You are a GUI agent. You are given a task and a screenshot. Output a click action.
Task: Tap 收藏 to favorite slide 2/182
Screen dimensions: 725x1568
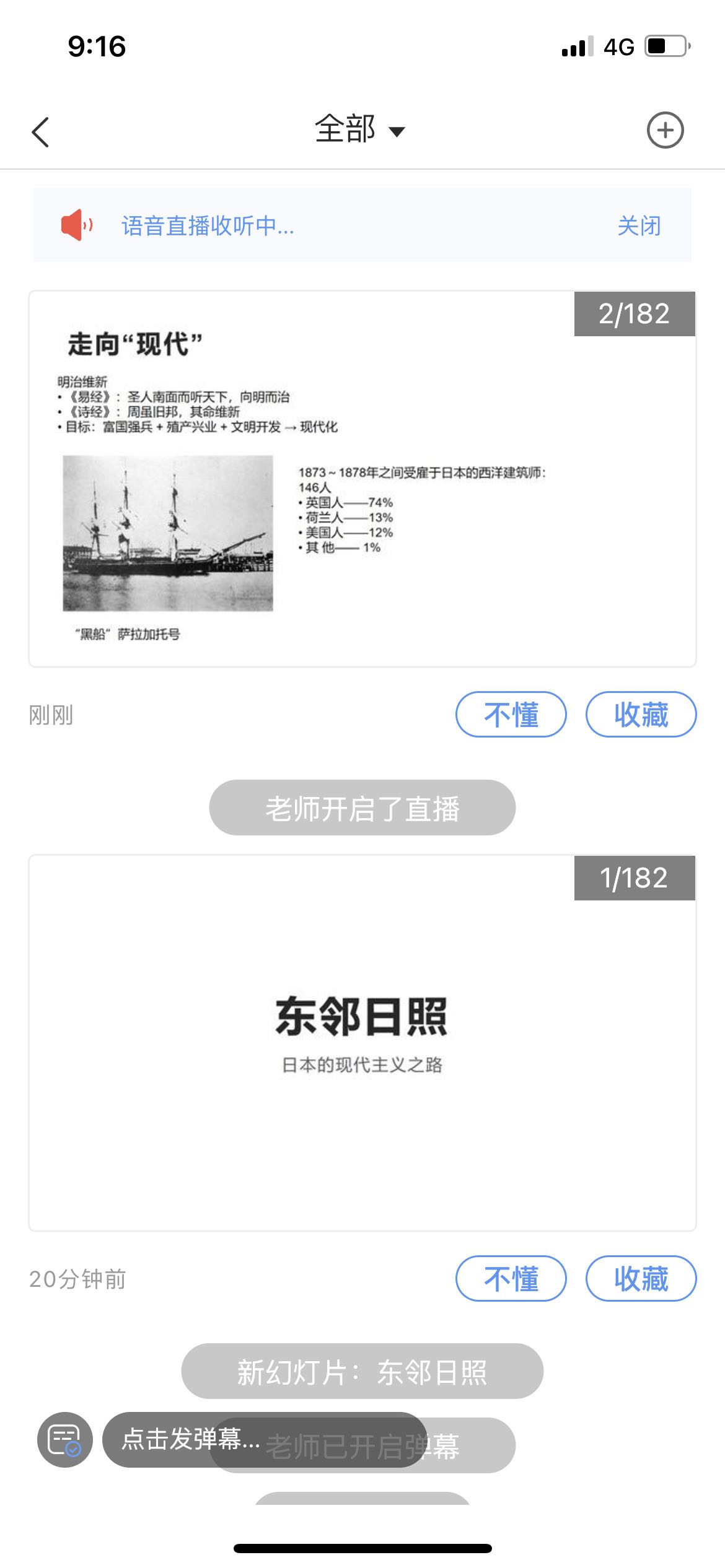[x=641, y=715]
